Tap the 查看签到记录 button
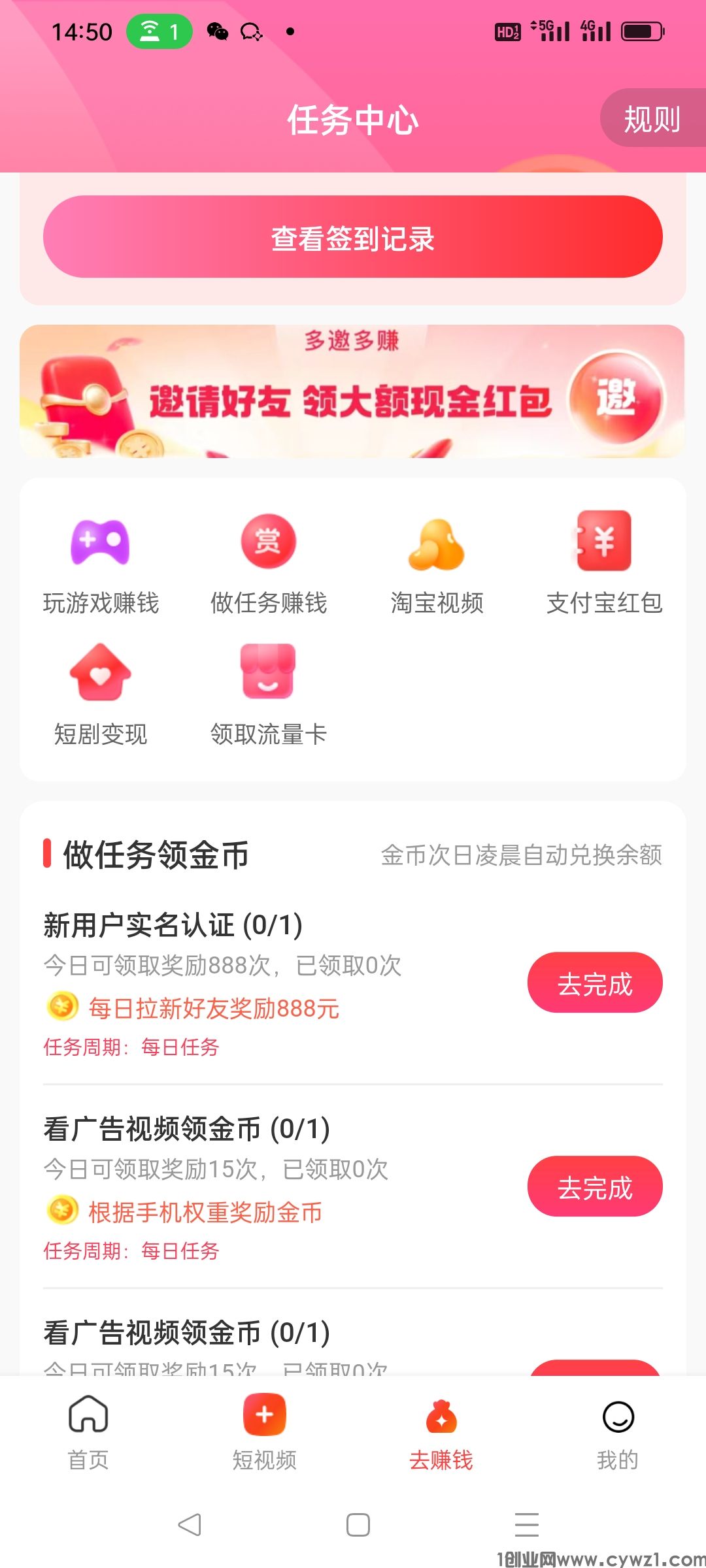Screen dimensions: 706x1568 (x=353, y=237)
